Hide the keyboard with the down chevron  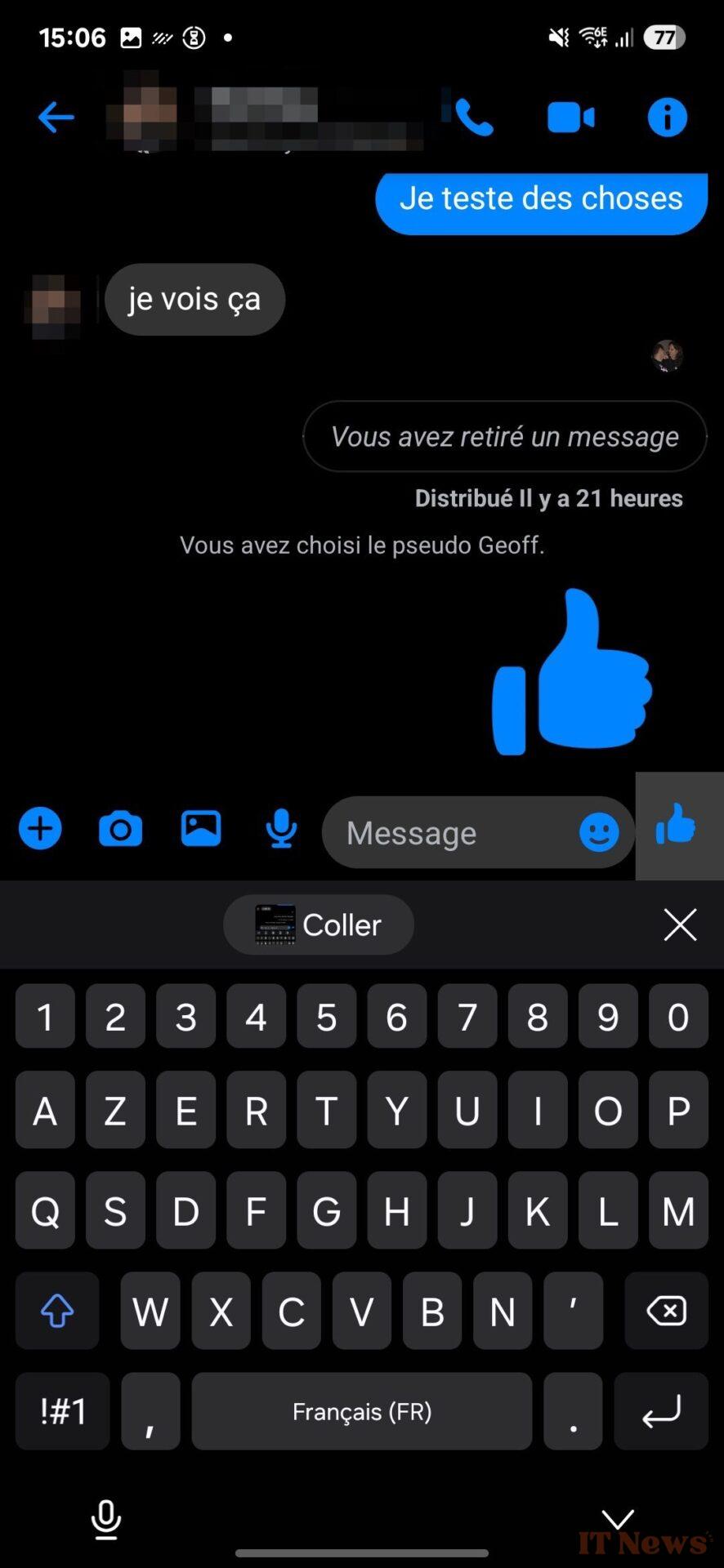(619, 1519)
